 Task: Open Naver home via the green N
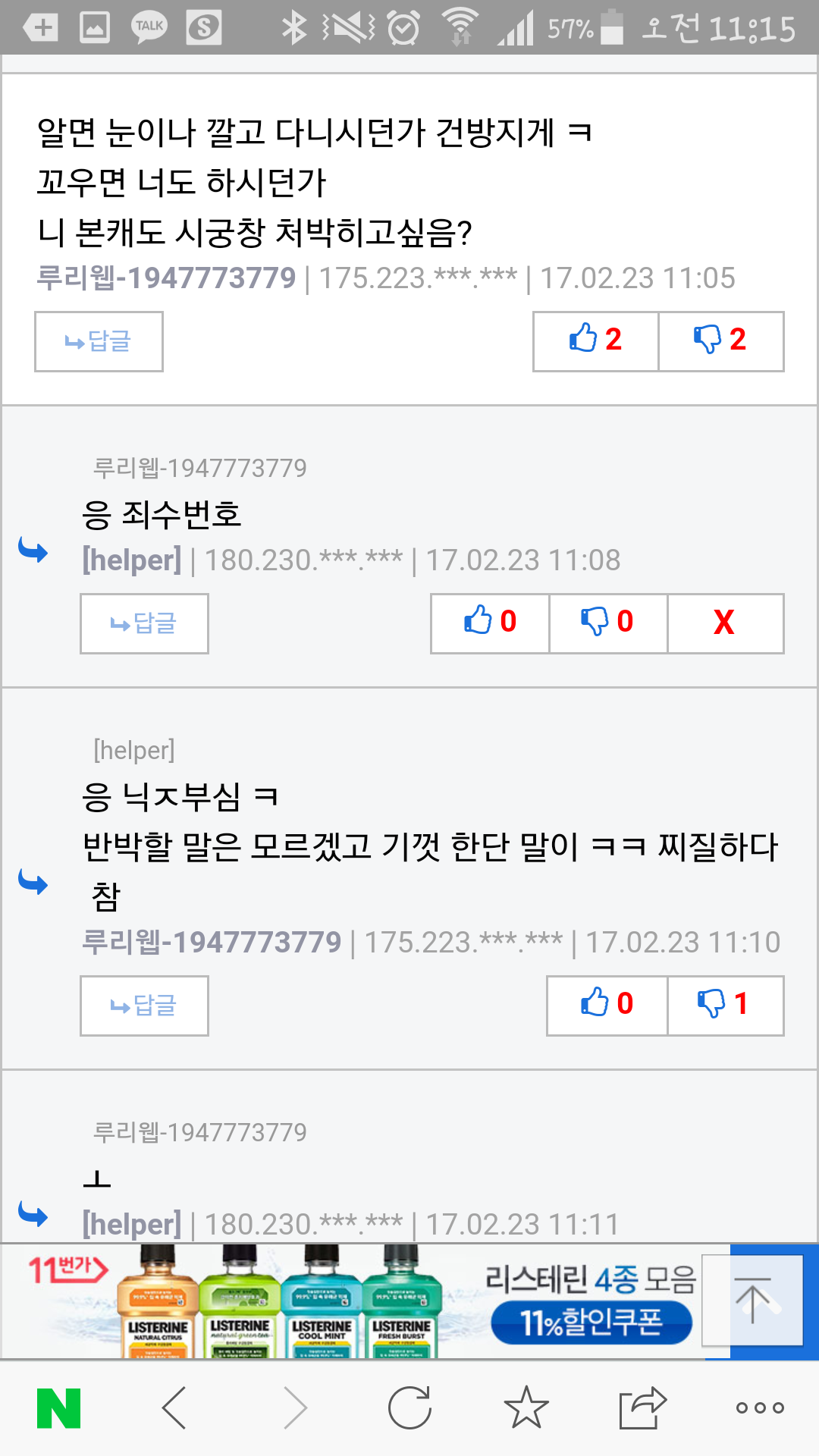click(x=59, y=1408)
